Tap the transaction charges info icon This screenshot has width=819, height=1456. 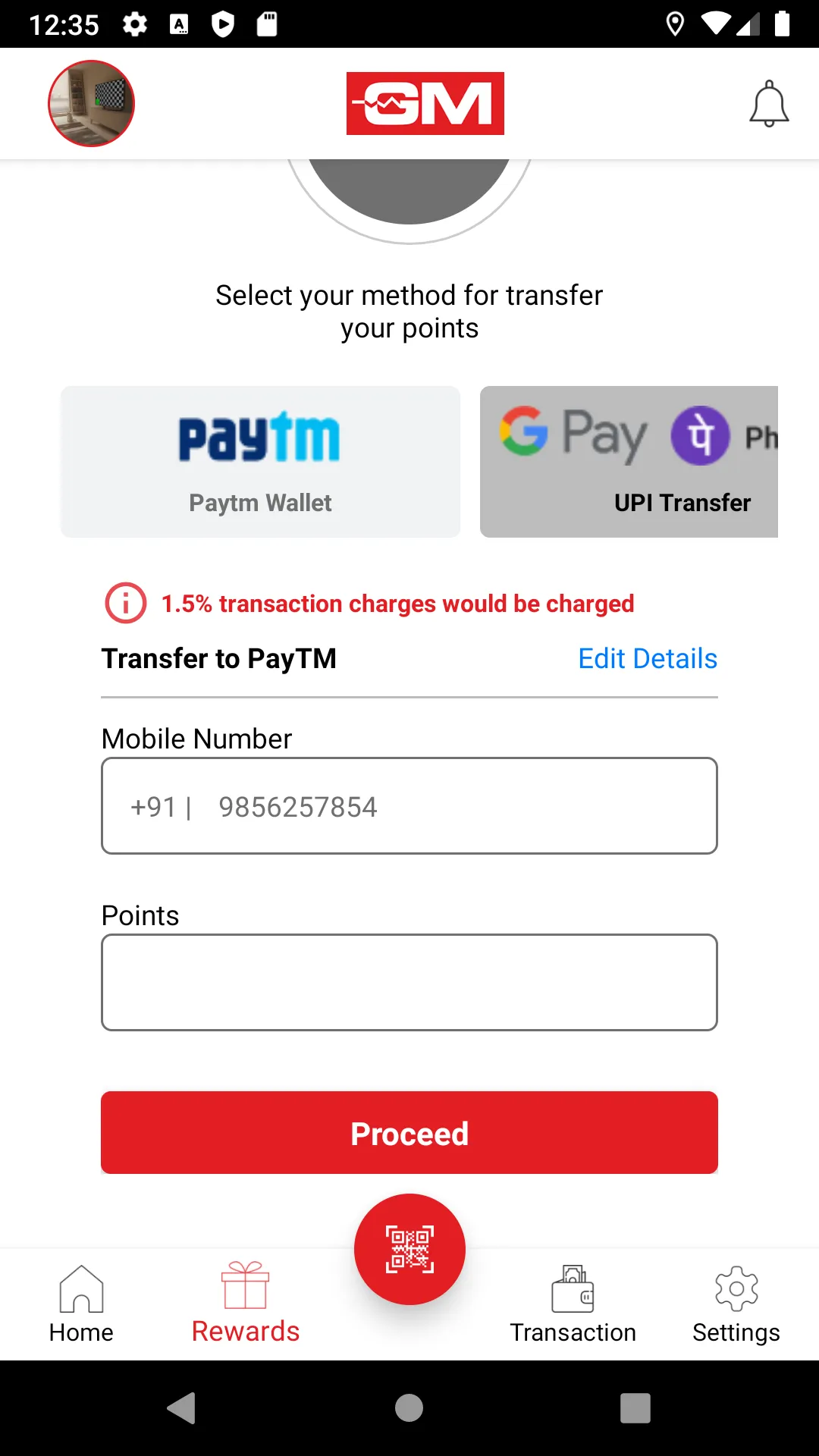coord(124,603)
